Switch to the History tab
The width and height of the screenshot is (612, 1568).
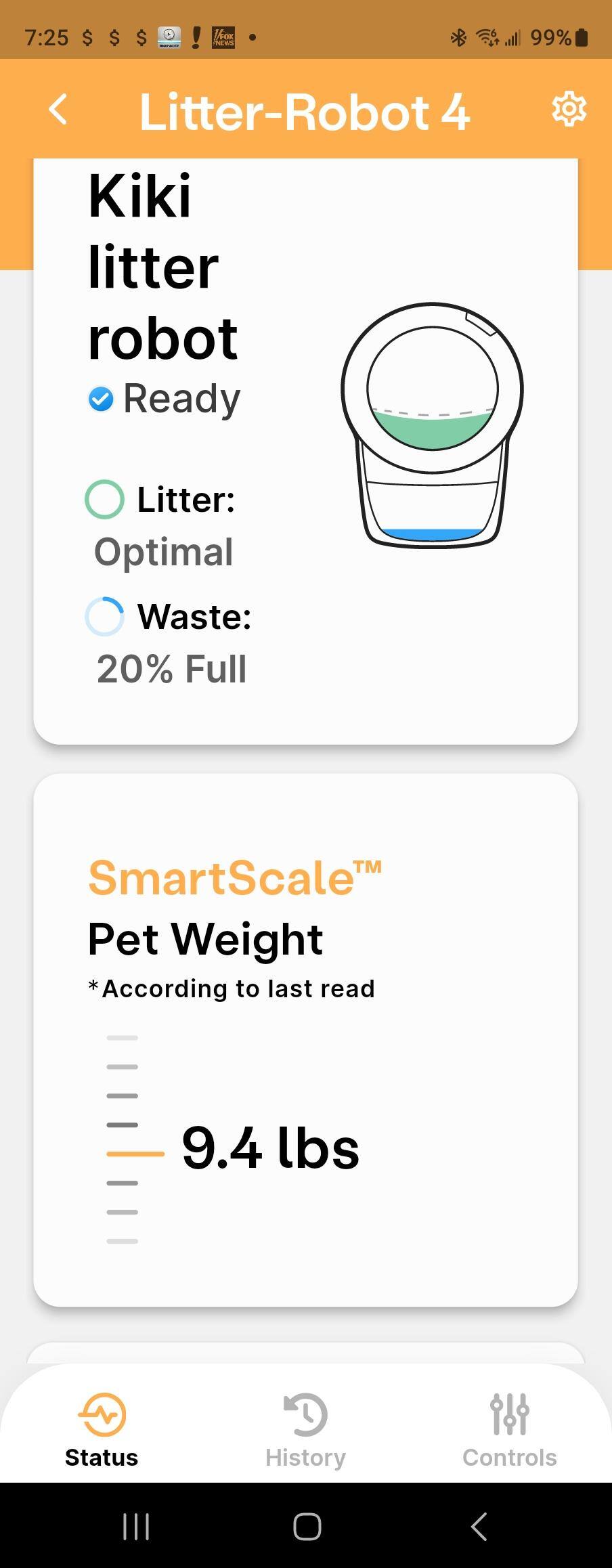[x=305, y=1430]
